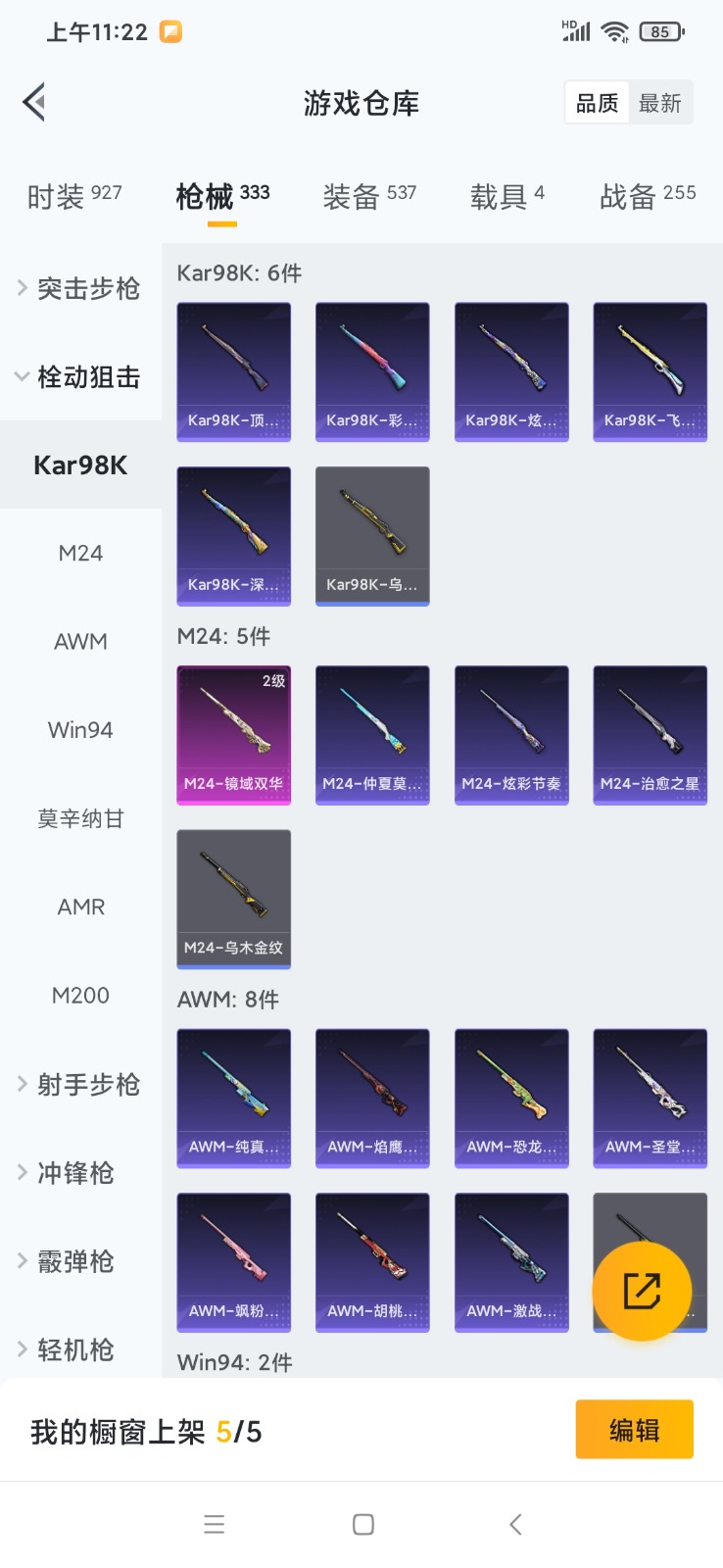Select 莫辛纳甘 in the side list
This screenshot has width=723, height=1568.
point(80,818)
